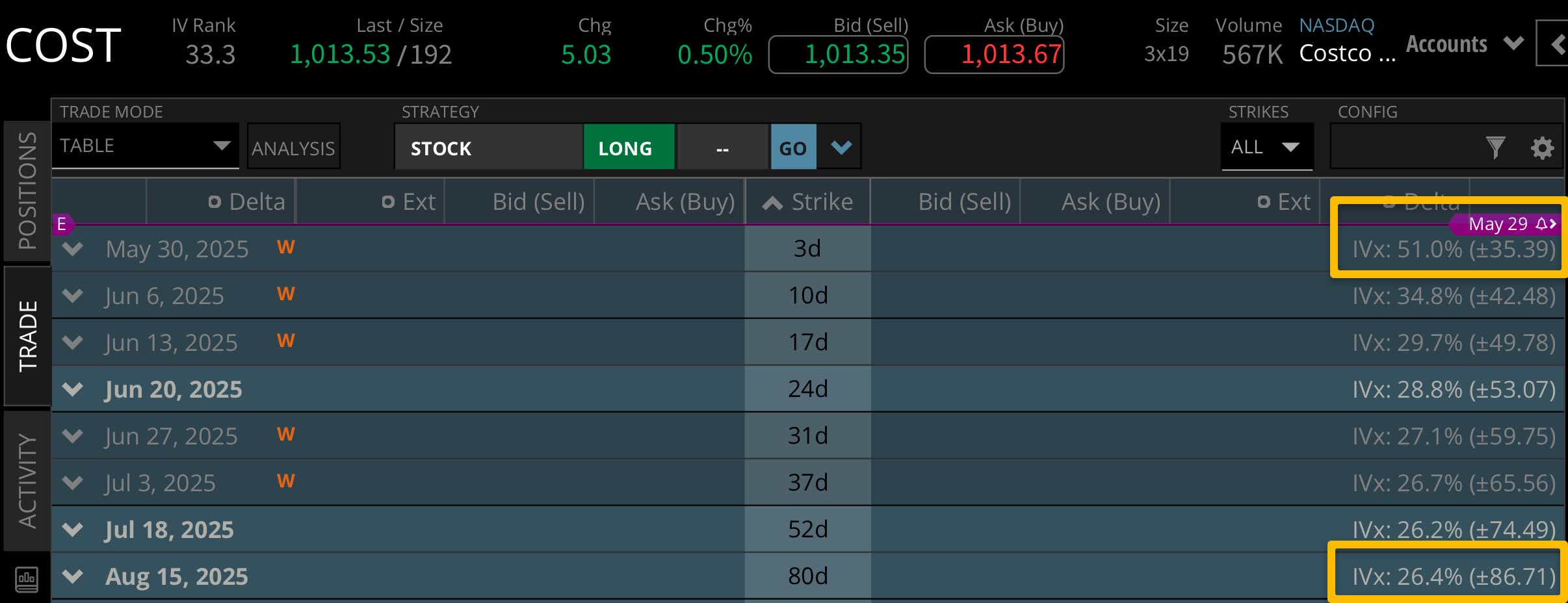Open the Strikes ALL dropdown
The width and height of the screenshot is (1568, 603).
1266,148
